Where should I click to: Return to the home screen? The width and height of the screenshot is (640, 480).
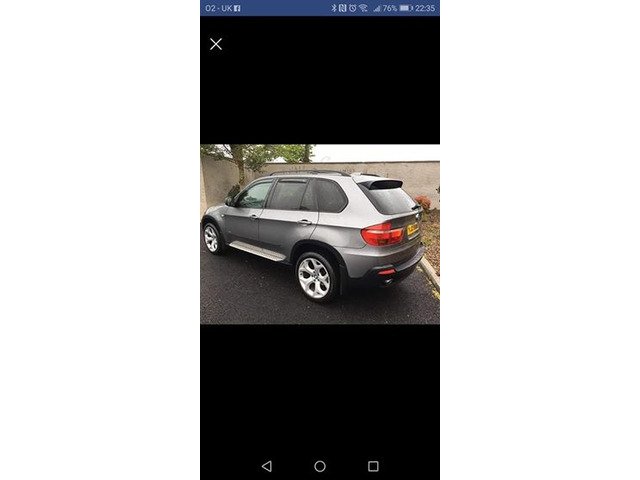[x=320, y=466]
